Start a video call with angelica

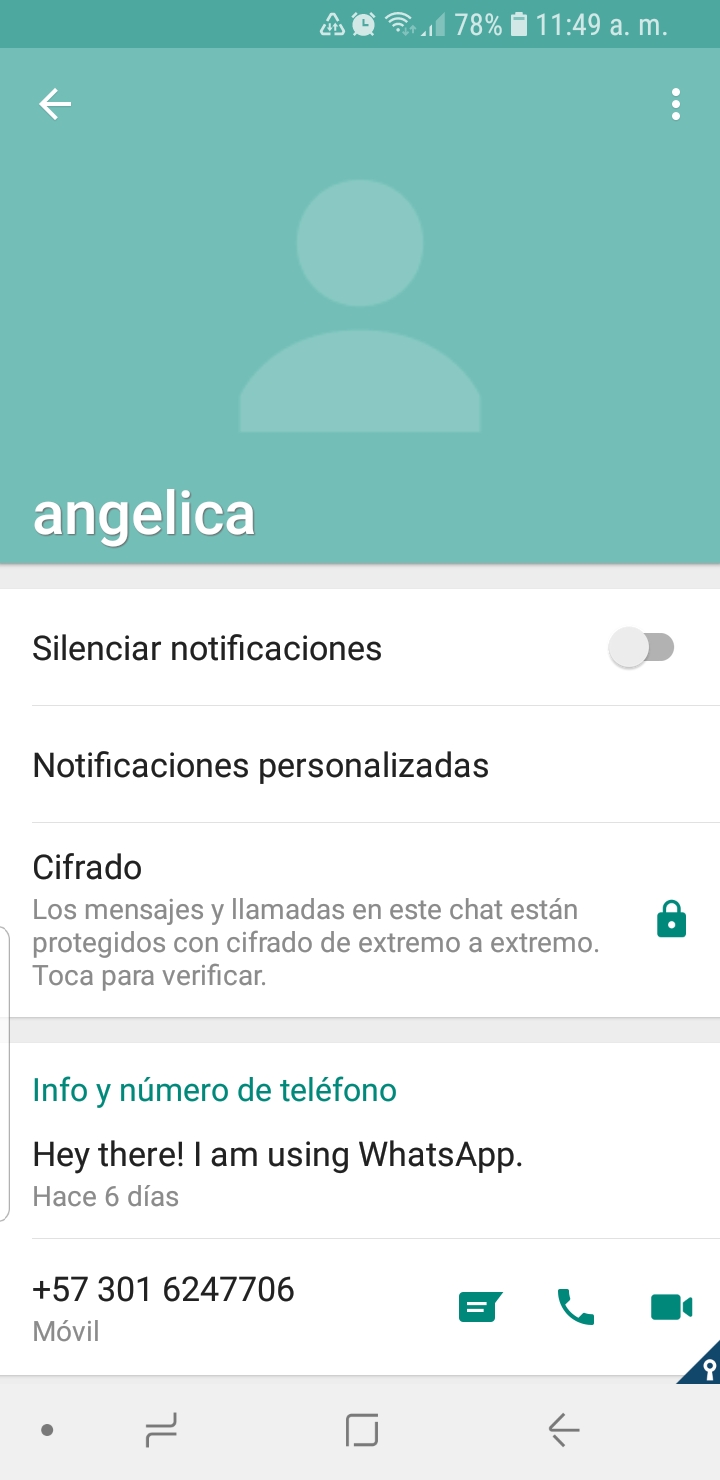[671, 1307]
